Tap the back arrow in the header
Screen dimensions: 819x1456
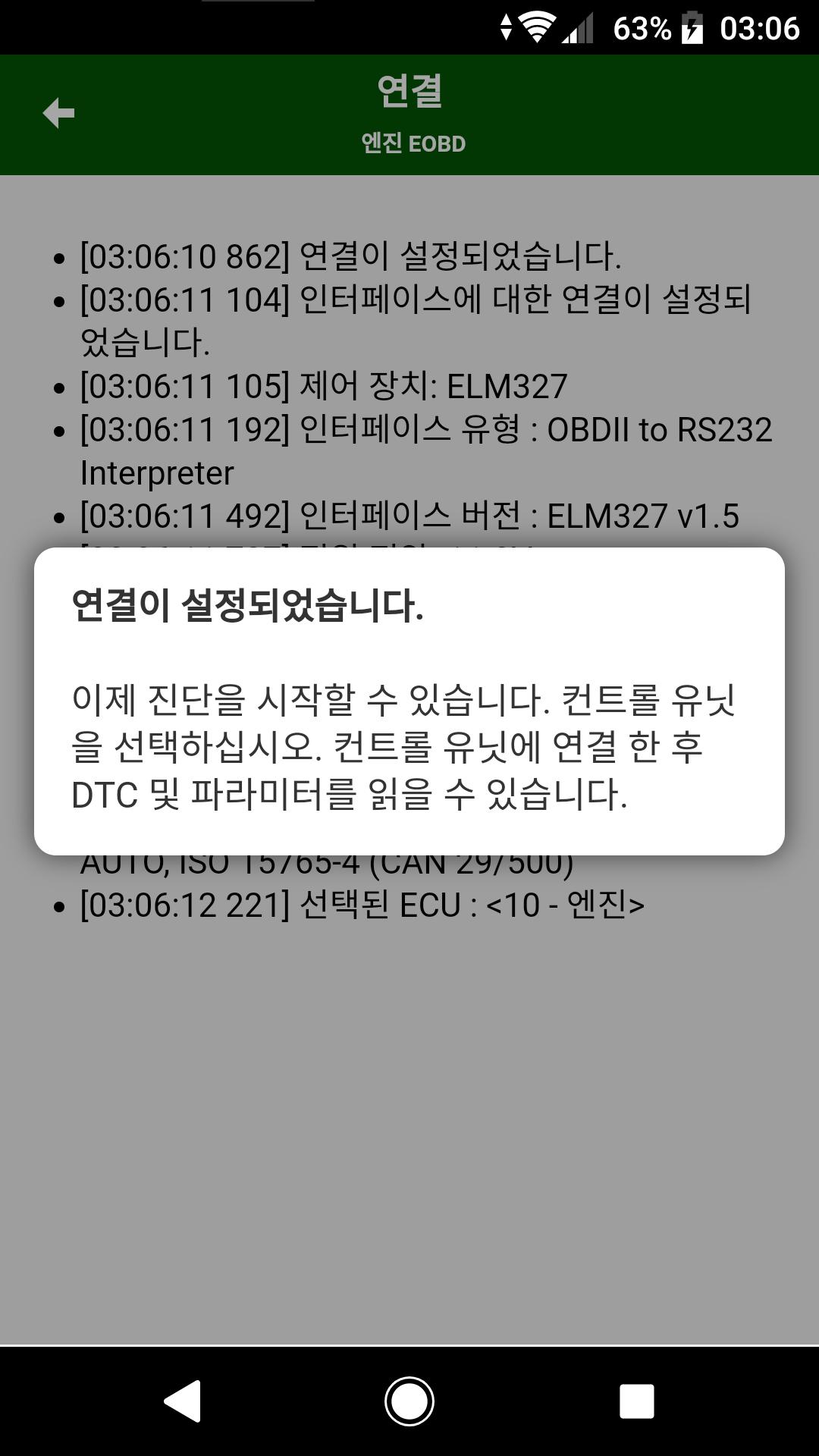tap(58, 114)
